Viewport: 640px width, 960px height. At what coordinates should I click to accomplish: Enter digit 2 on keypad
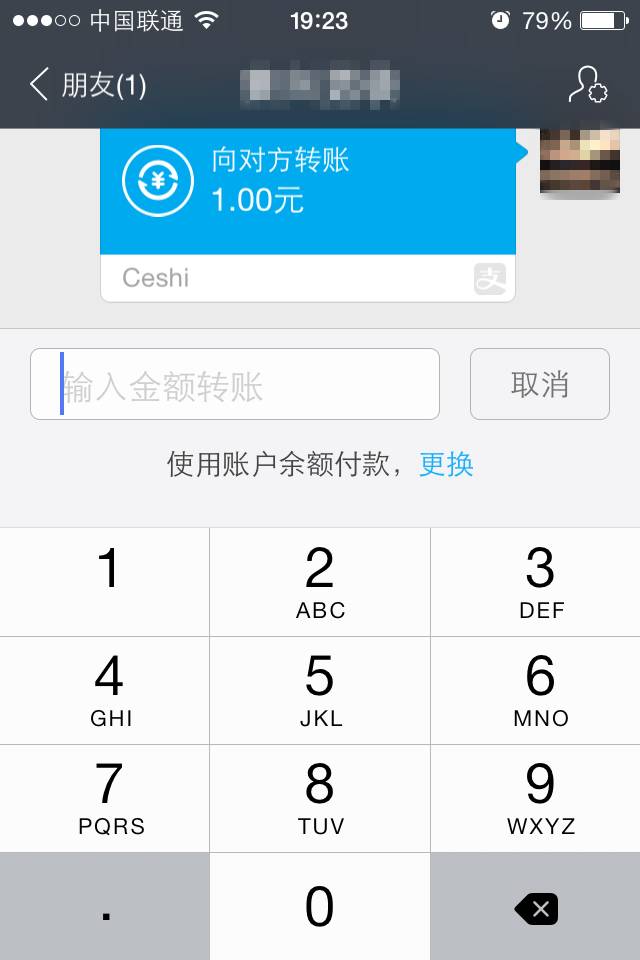(320, 582)
